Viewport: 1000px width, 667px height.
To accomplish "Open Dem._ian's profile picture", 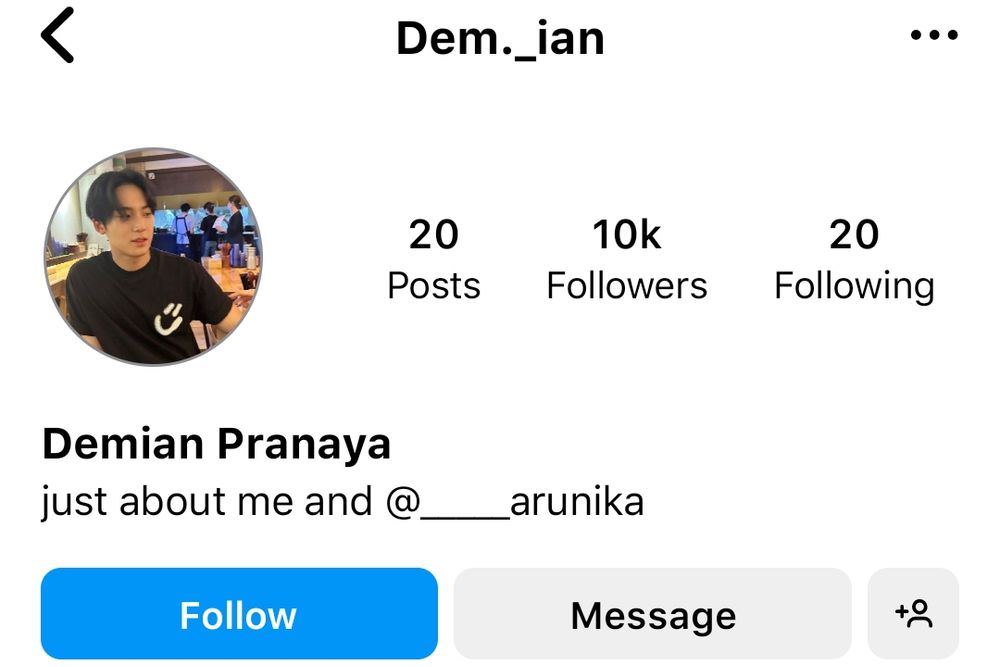I will (153, 257).
